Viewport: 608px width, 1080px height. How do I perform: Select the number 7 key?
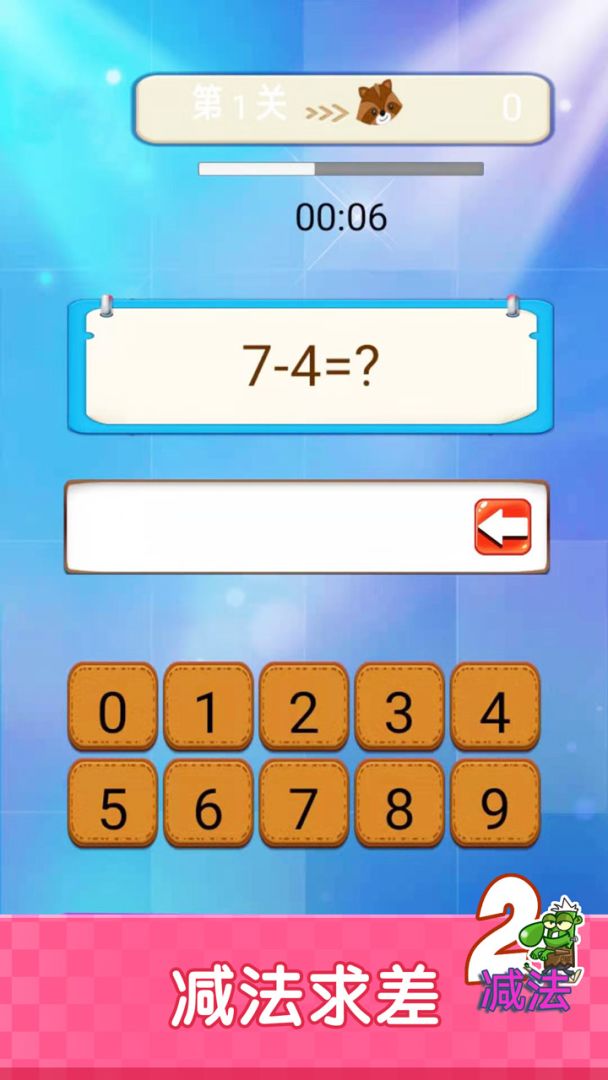[x=304, y=803]
